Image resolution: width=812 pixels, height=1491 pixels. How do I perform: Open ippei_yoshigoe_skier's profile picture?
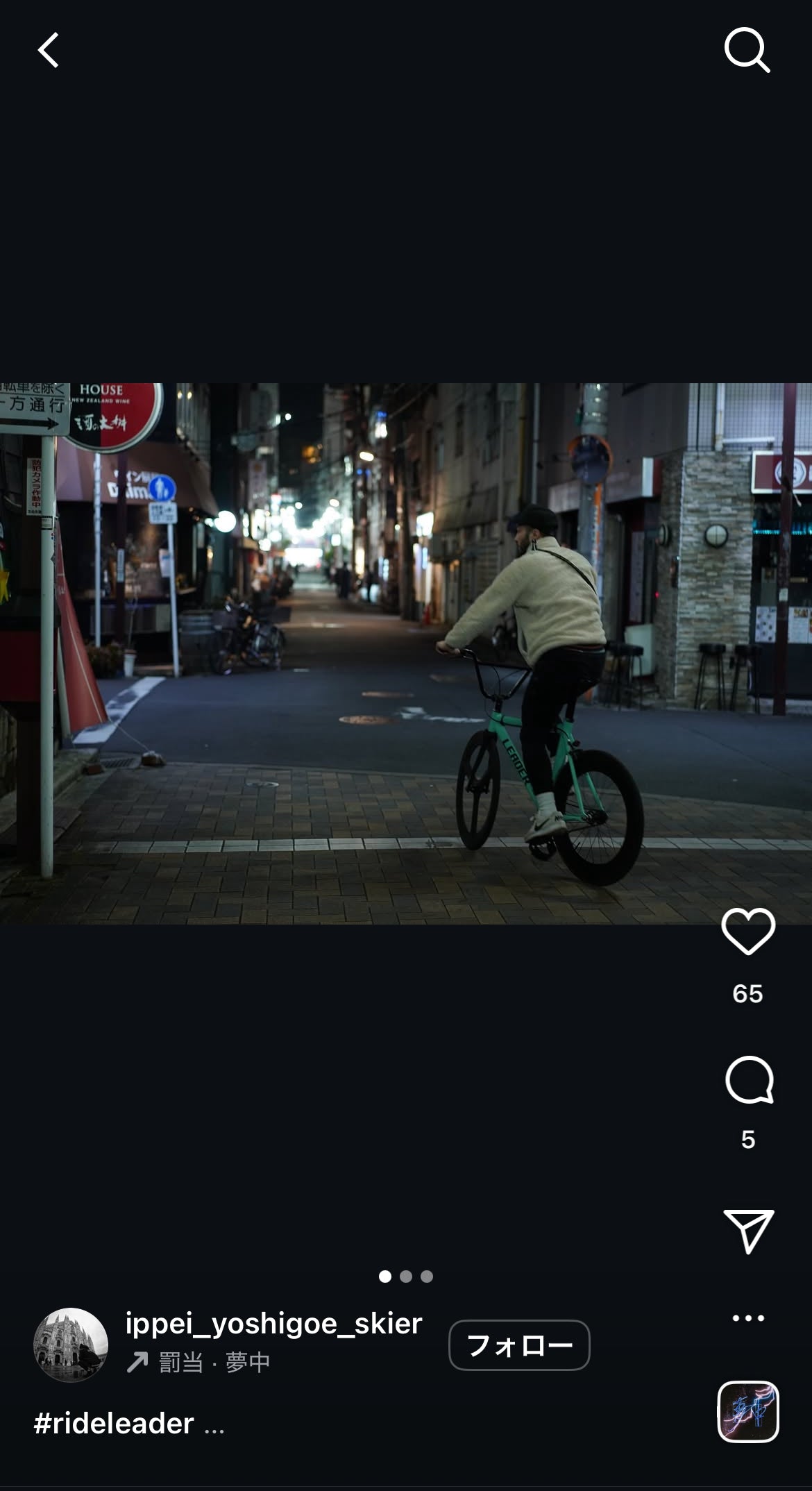click(71, 1345)
